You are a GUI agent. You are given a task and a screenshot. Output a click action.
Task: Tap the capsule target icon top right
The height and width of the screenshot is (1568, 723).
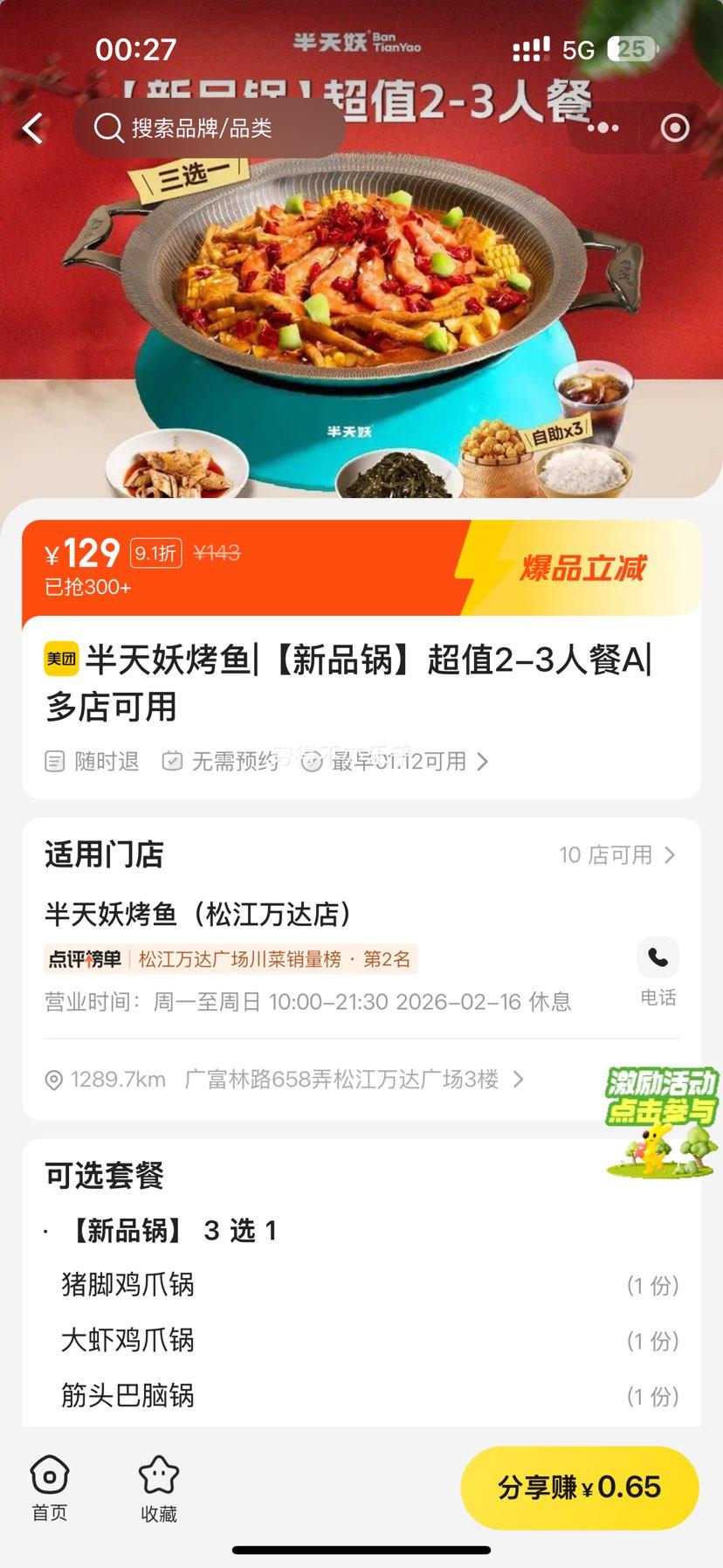(674, 128)
